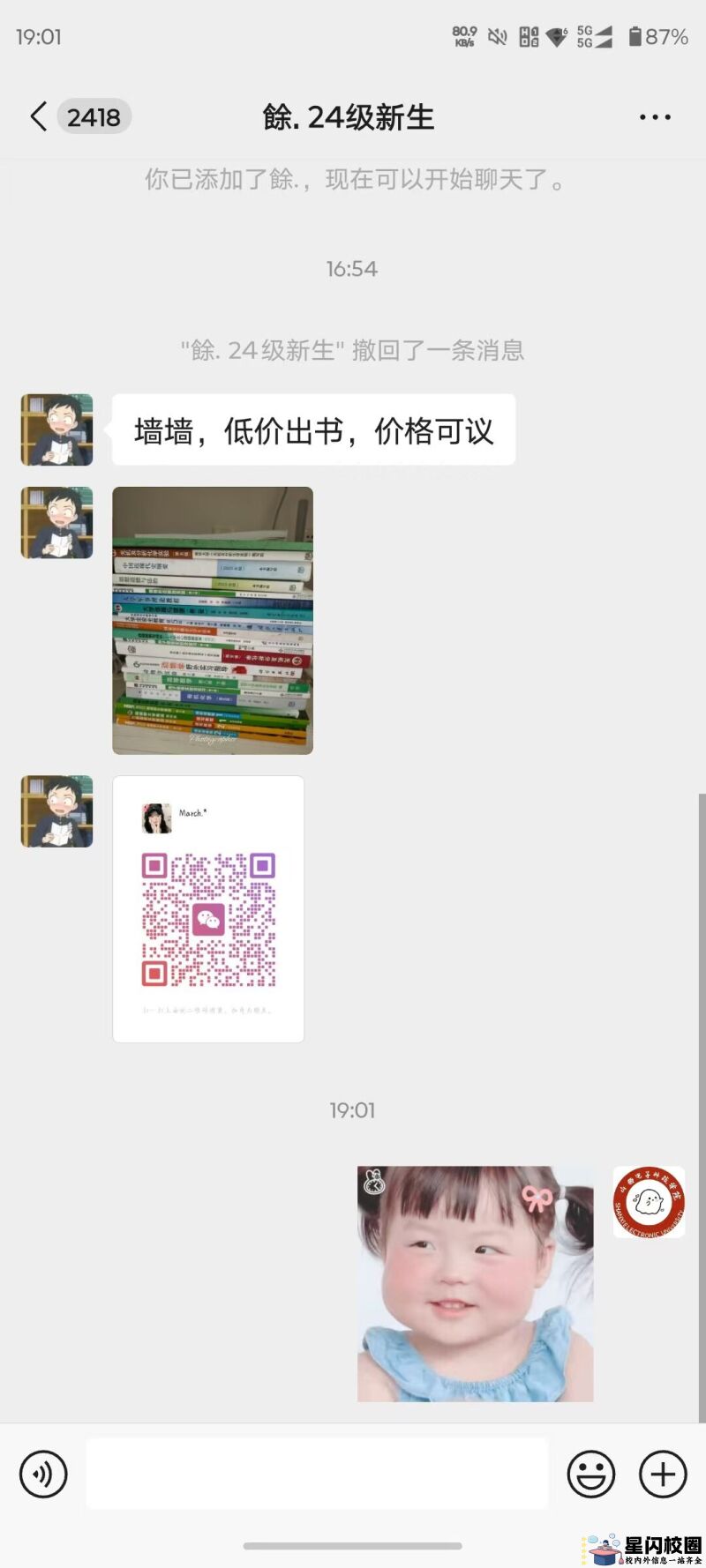Image resolution: width=706 pixels, height=1568 pixels.
Task: Focus the message text field
Action: (317, 1474)
